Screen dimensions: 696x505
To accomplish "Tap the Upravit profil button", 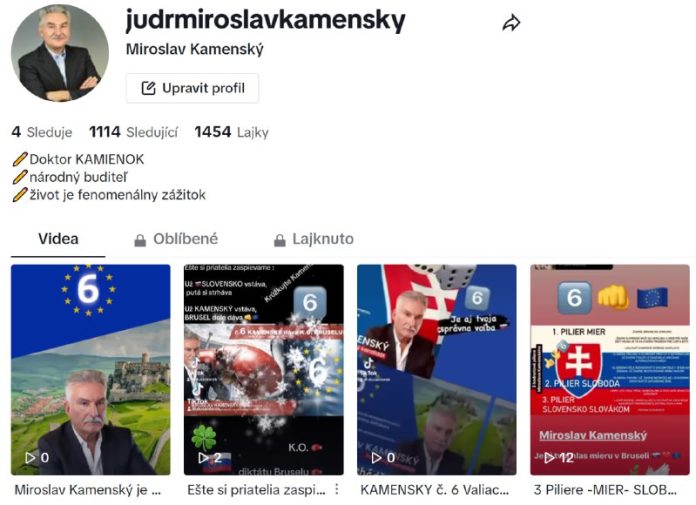I will click(192, 88).
